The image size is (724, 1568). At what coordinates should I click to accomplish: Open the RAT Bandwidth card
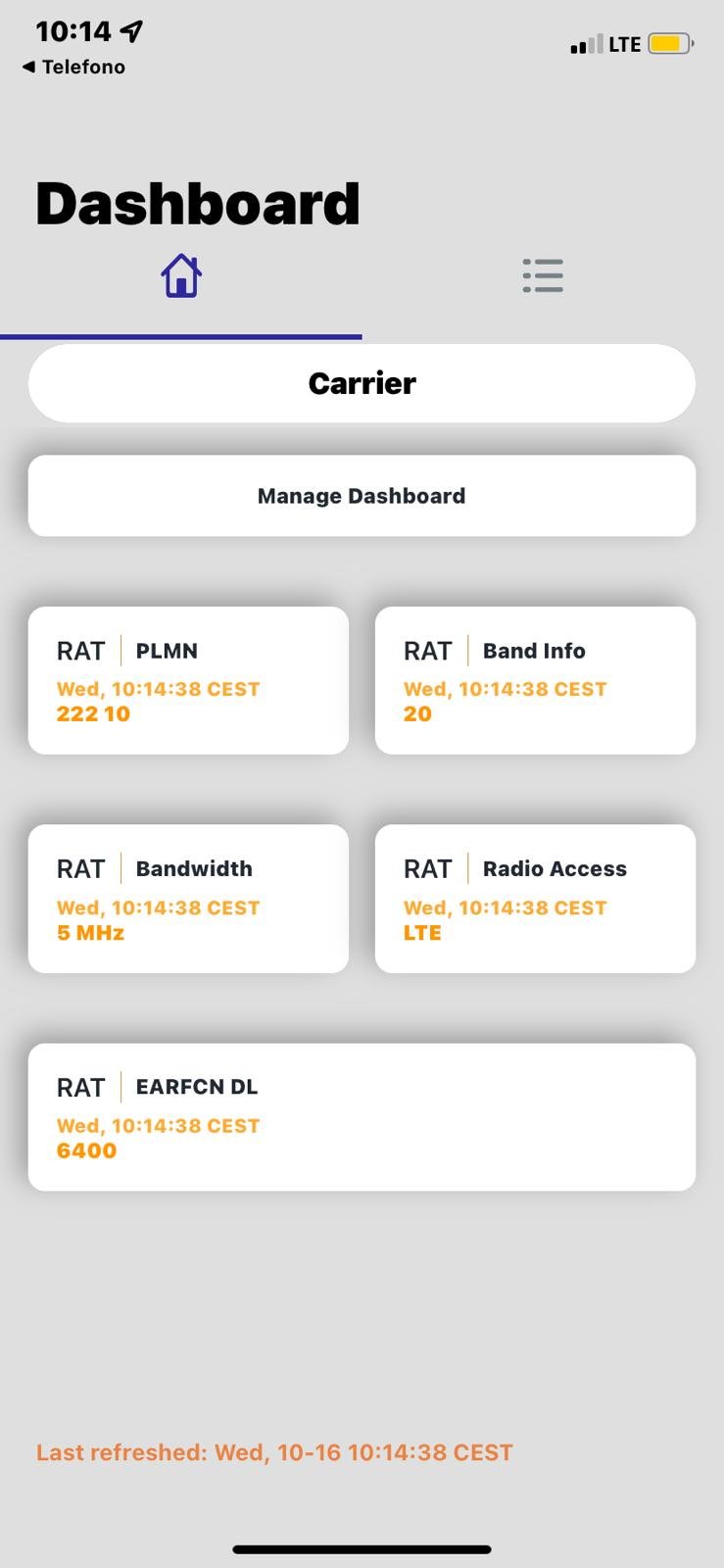point(188,898)
